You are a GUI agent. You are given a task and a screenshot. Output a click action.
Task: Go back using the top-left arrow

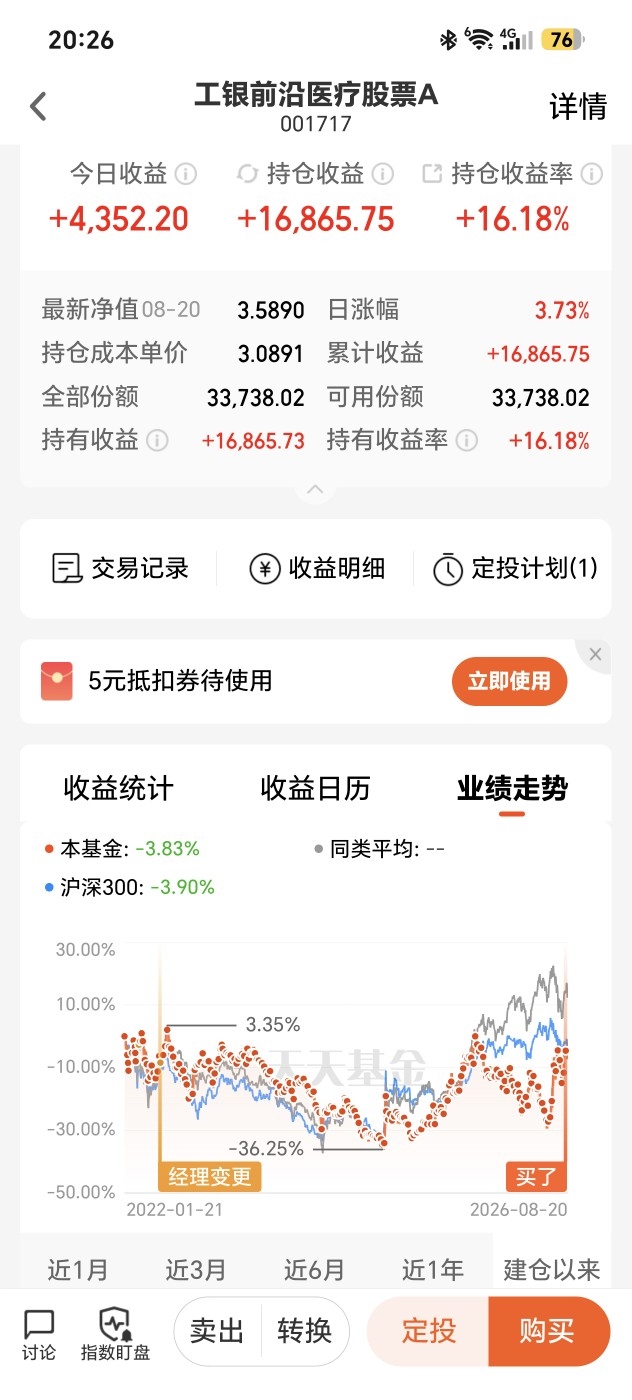[38, 106]
